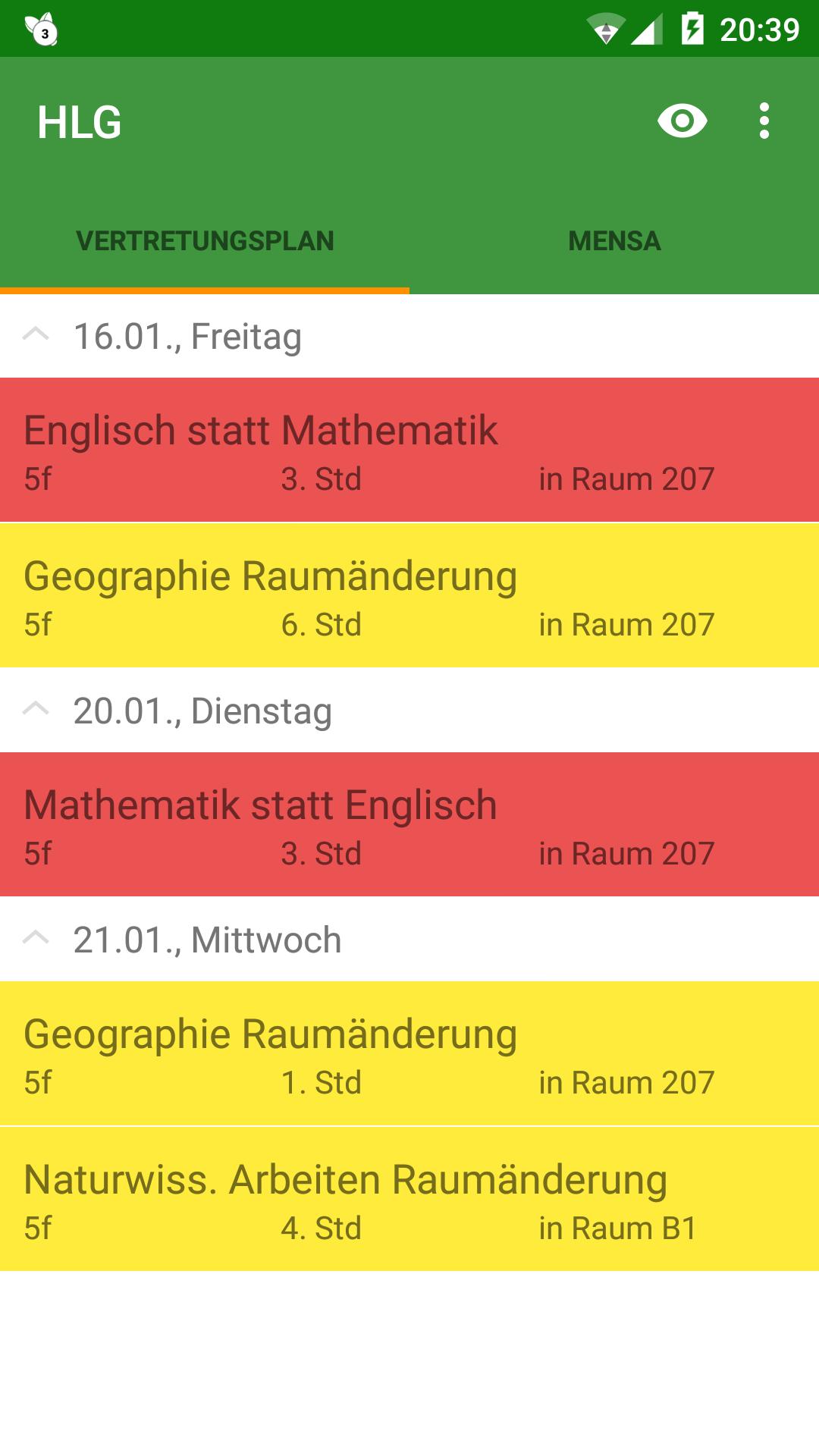Open the Naturwiss. Arbeiten Raumänderung entry
819x1456 pixels.
point(409,1198)
